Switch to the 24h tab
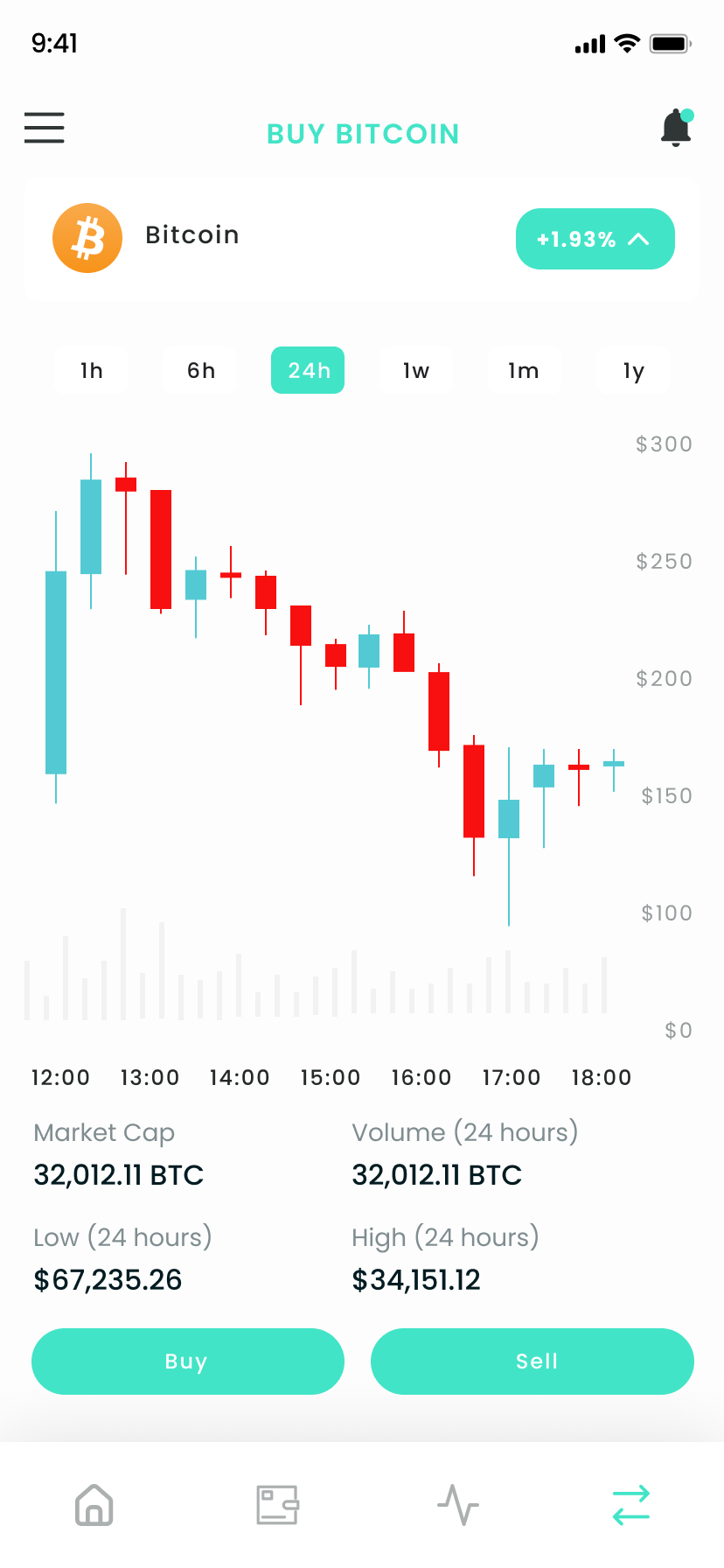 click(307, 370)
